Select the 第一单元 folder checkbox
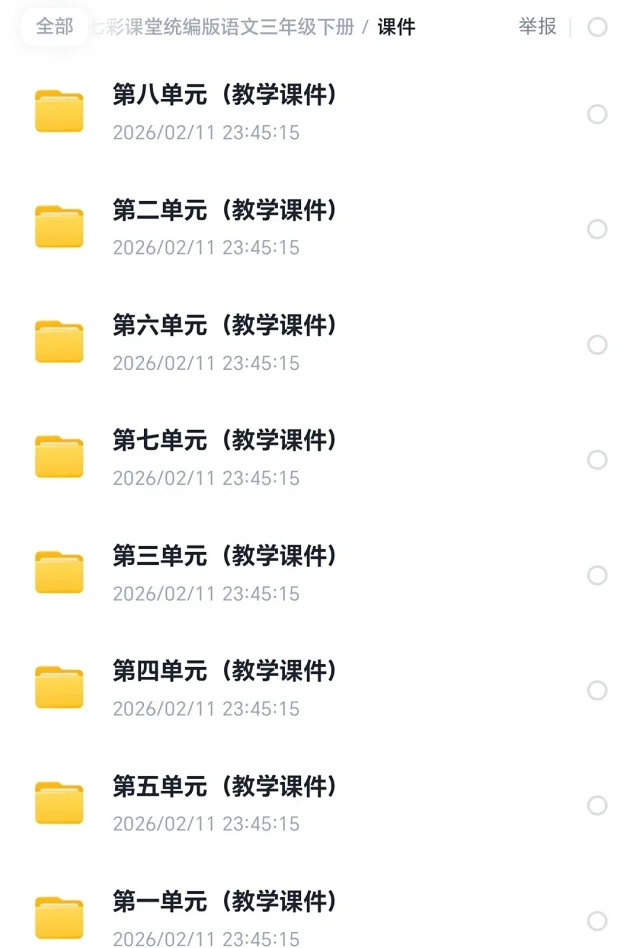 [597, 920]
